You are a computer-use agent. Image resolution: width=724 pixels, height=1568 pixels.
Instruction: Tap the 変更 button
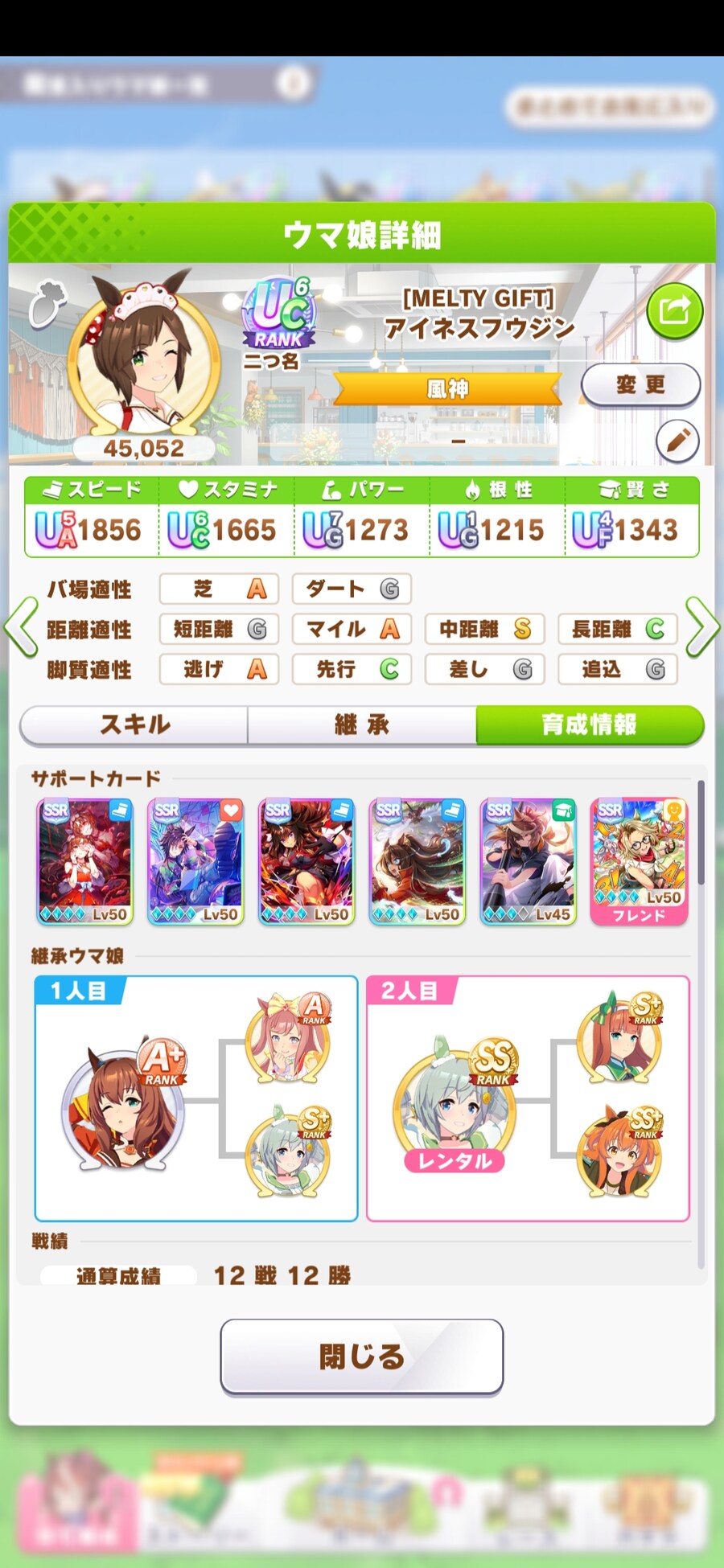coord(640,385)
